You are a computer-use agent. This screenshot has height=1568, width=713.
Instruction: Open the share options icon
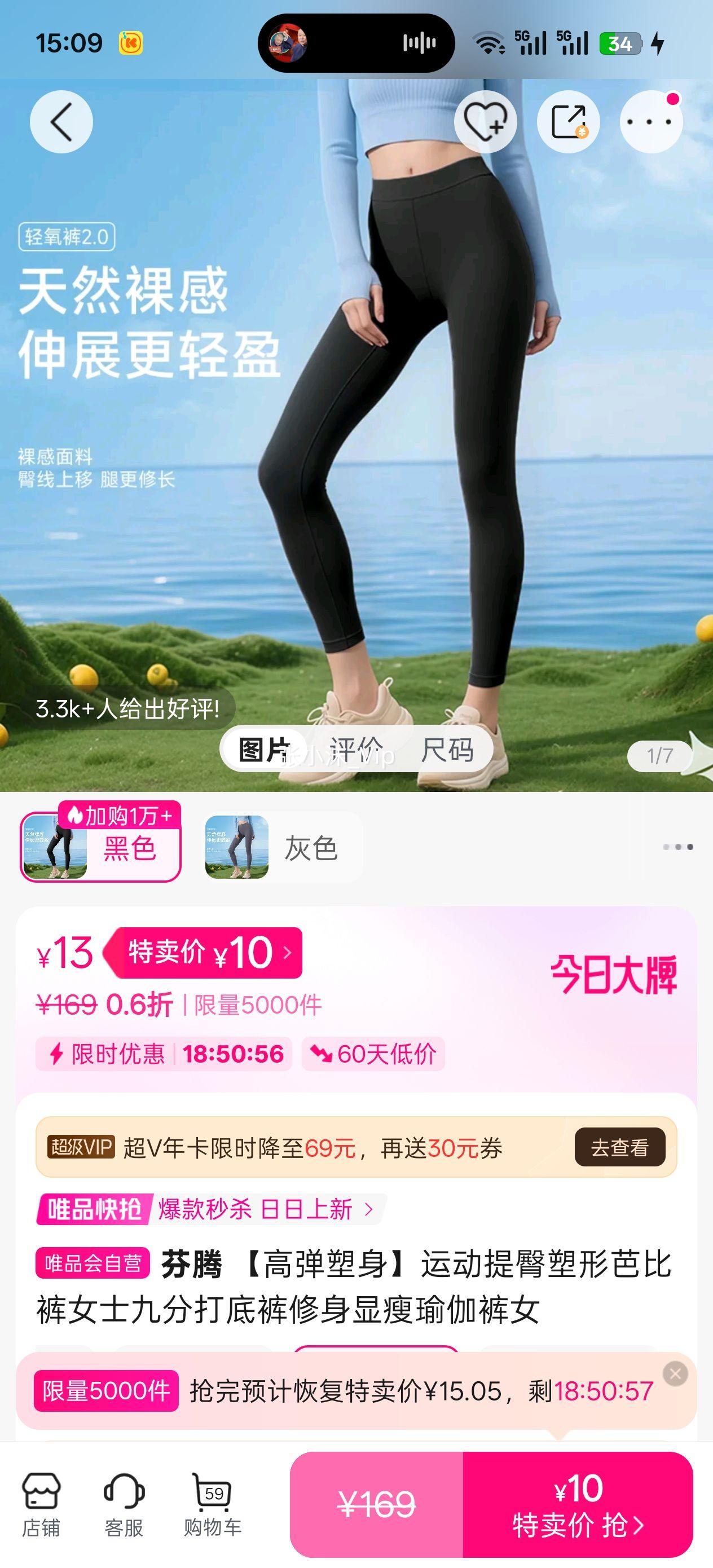569,120
